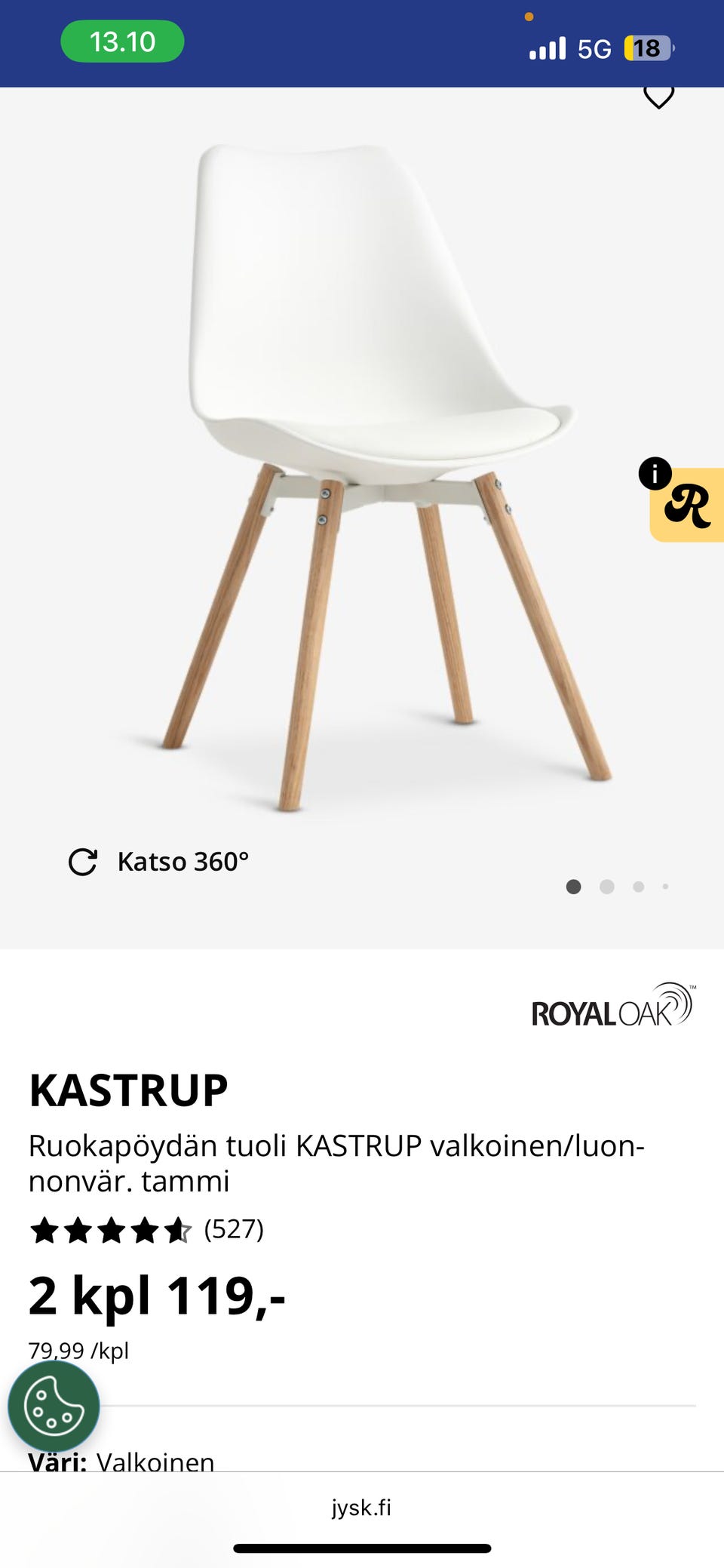
Task: Tap the green call duration pill
Action: (x=123, y=42)
